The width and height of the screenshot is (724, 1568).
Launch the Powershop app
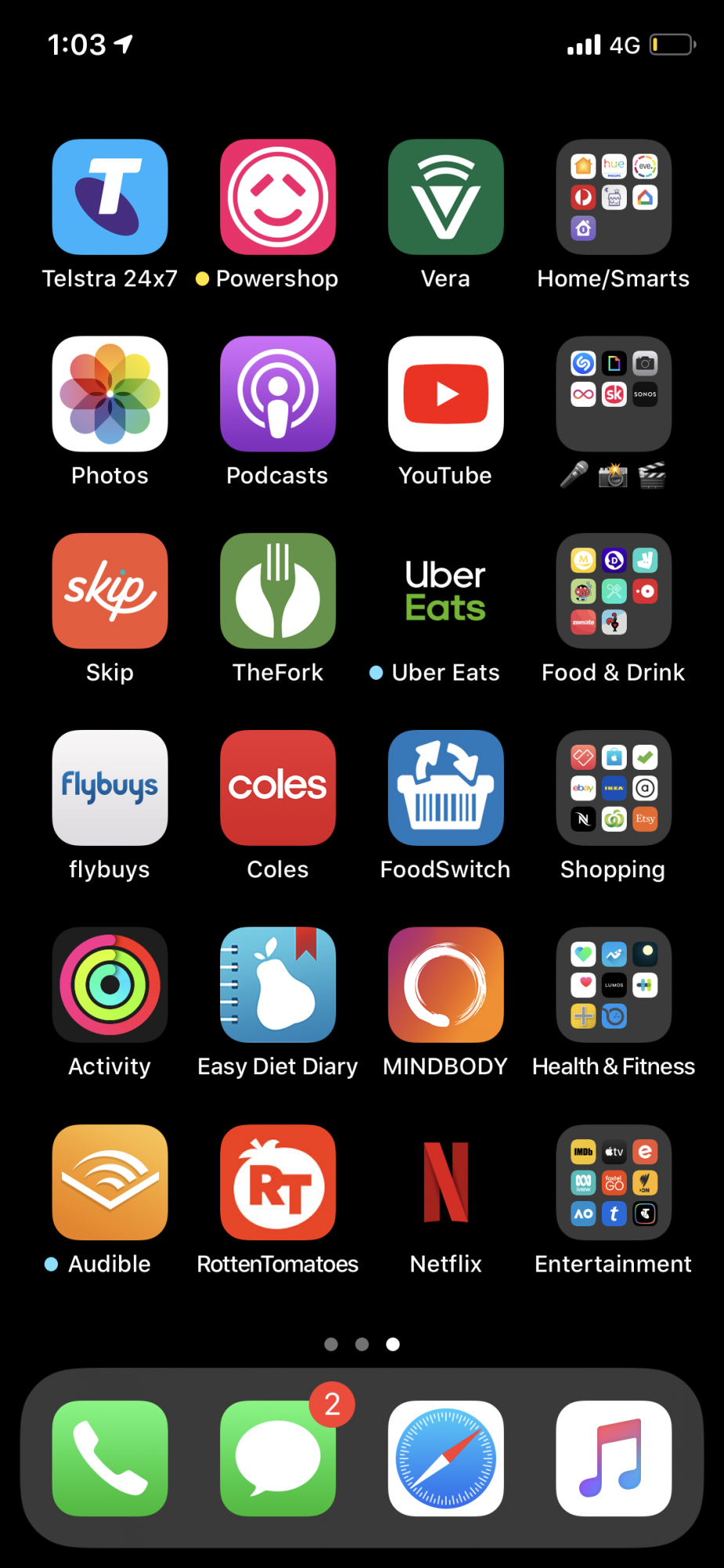277,197
